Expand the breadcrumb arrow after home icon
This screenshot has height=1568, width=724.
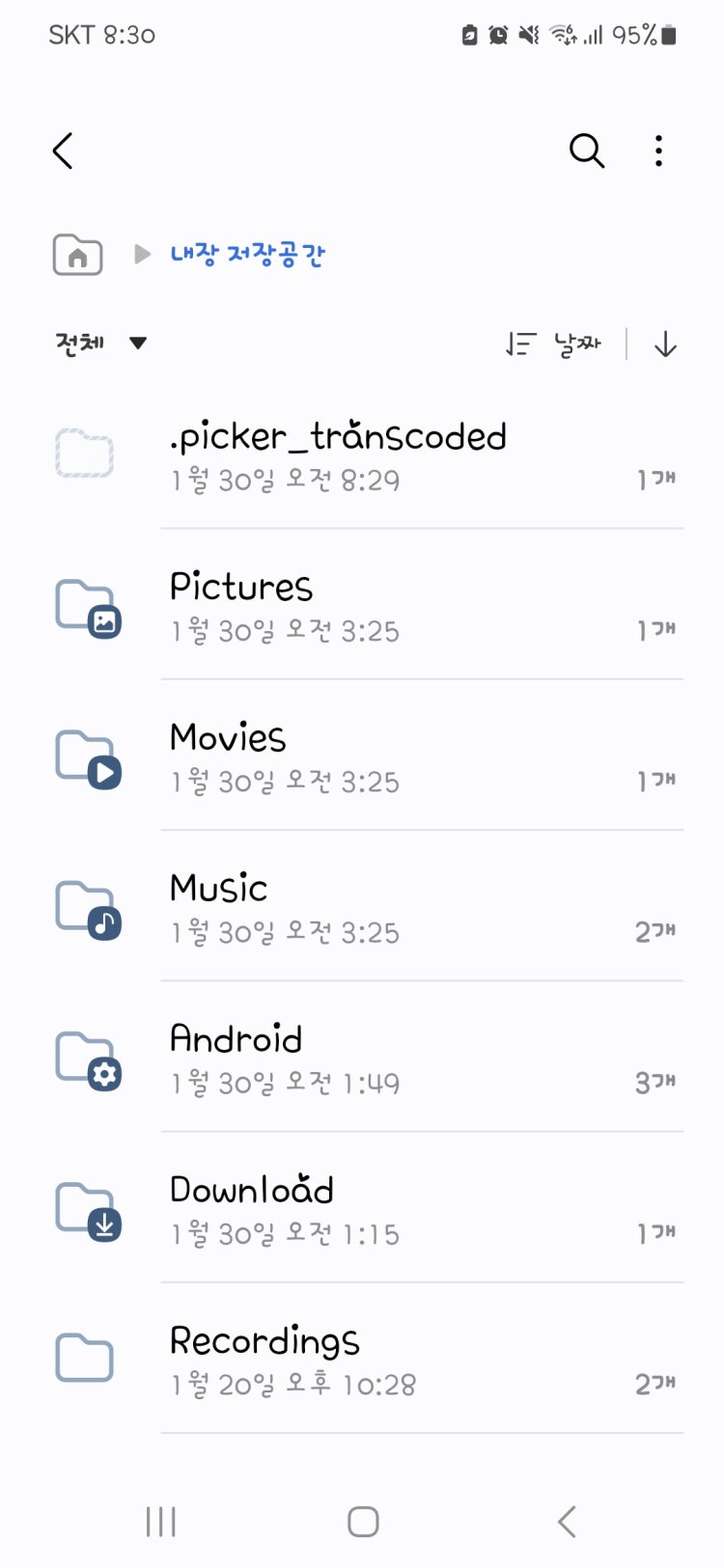pos(140,255)
